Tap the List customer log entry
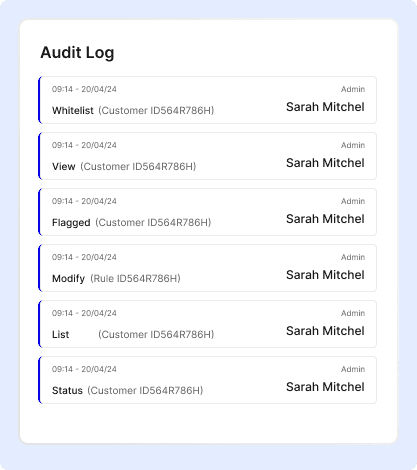The height and width of the screenshot is (470, 417). [207, 324]
